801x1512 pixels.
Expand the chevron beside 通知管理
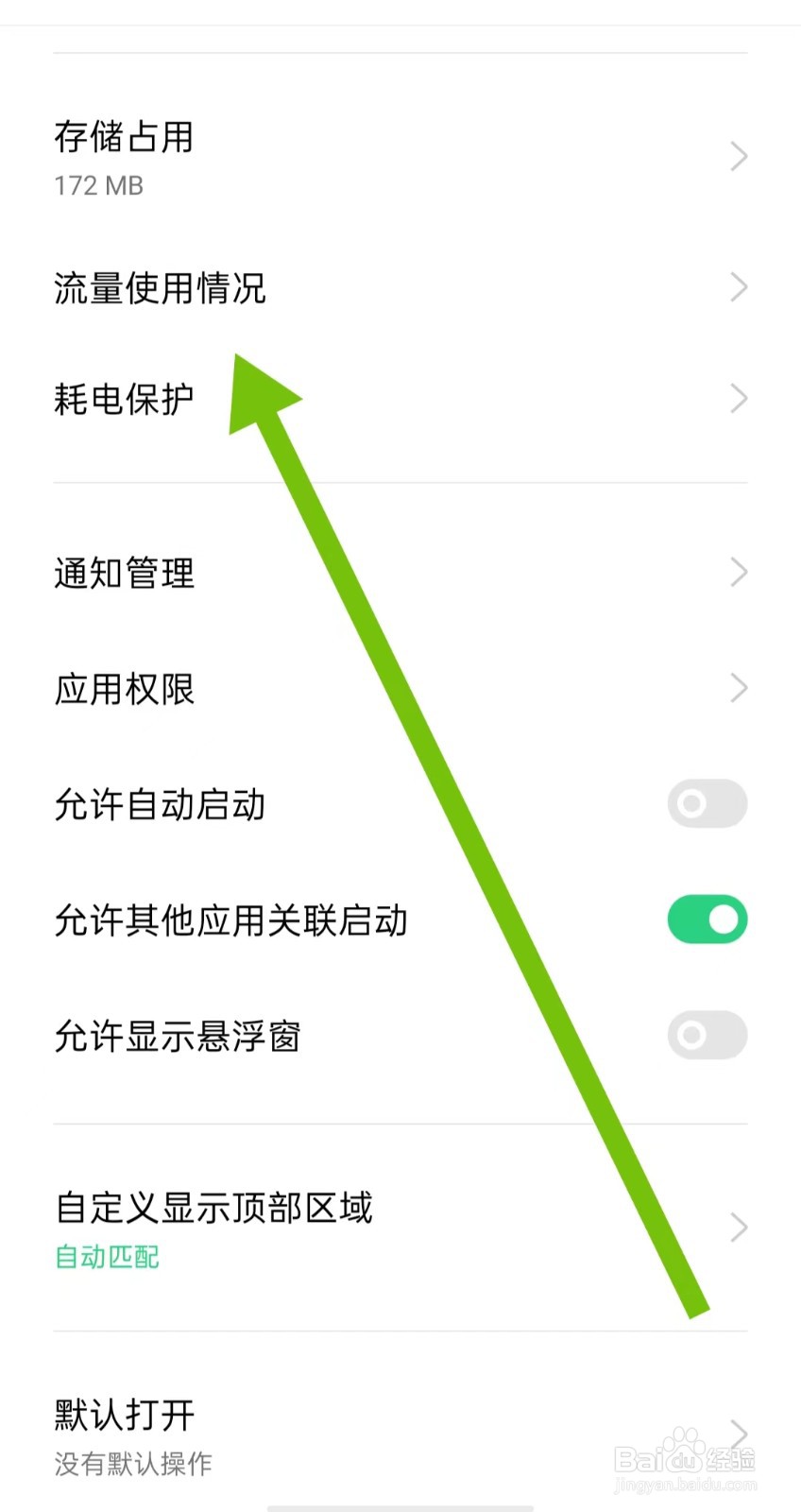740,572
